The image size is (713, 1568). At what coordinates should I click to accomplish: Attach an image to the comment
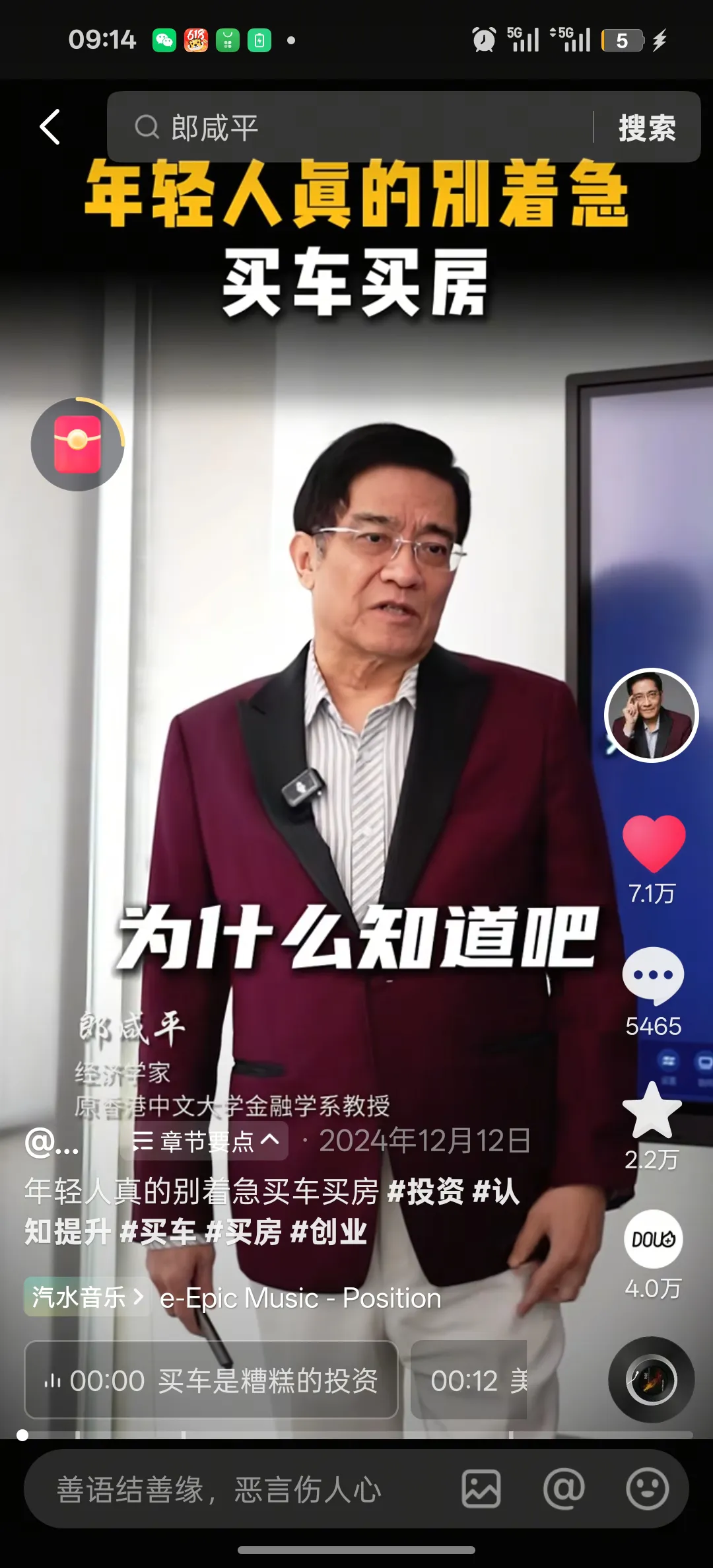pyautogui.click(x=481, y=1489)
